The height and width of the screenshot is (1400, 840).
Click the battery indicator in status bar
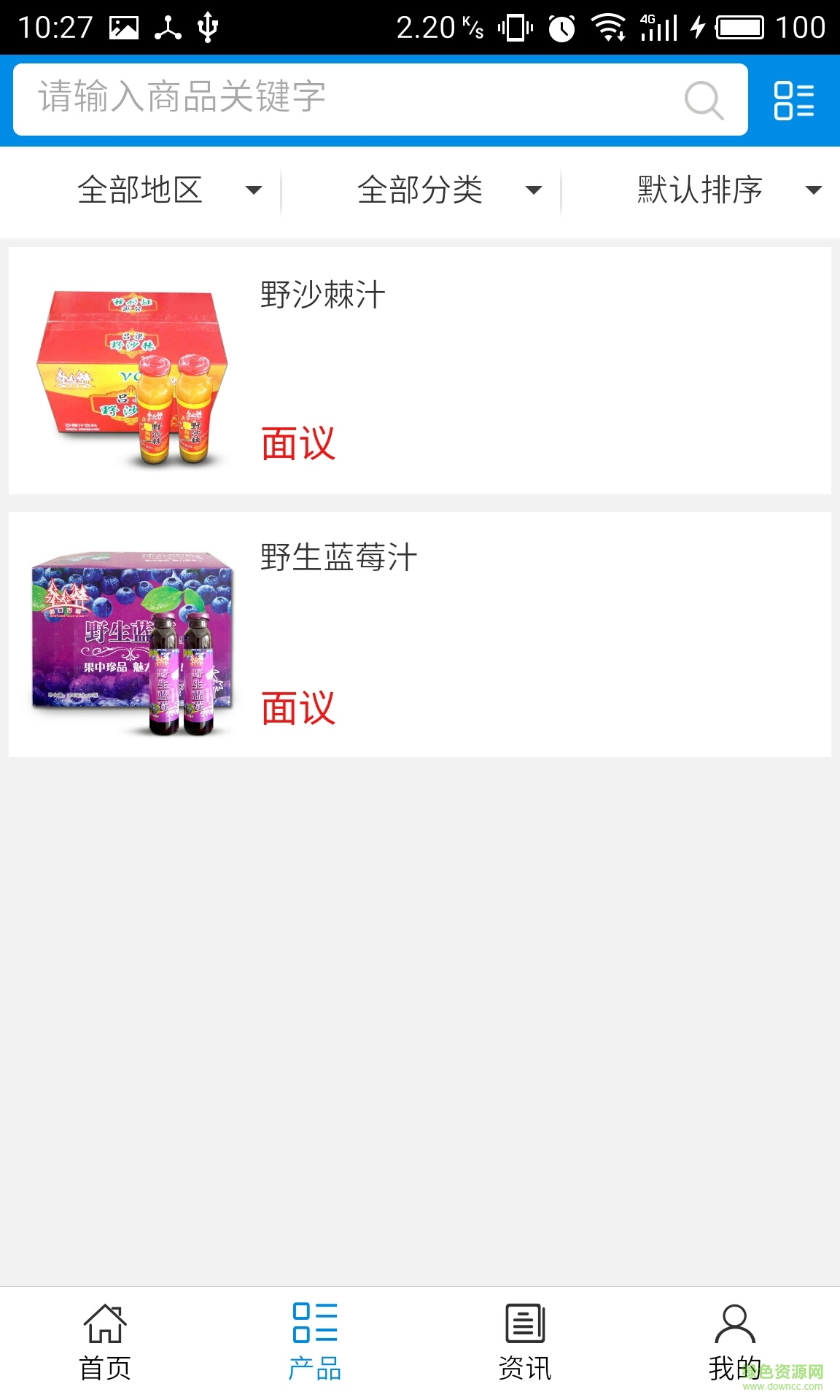point(736,26)
